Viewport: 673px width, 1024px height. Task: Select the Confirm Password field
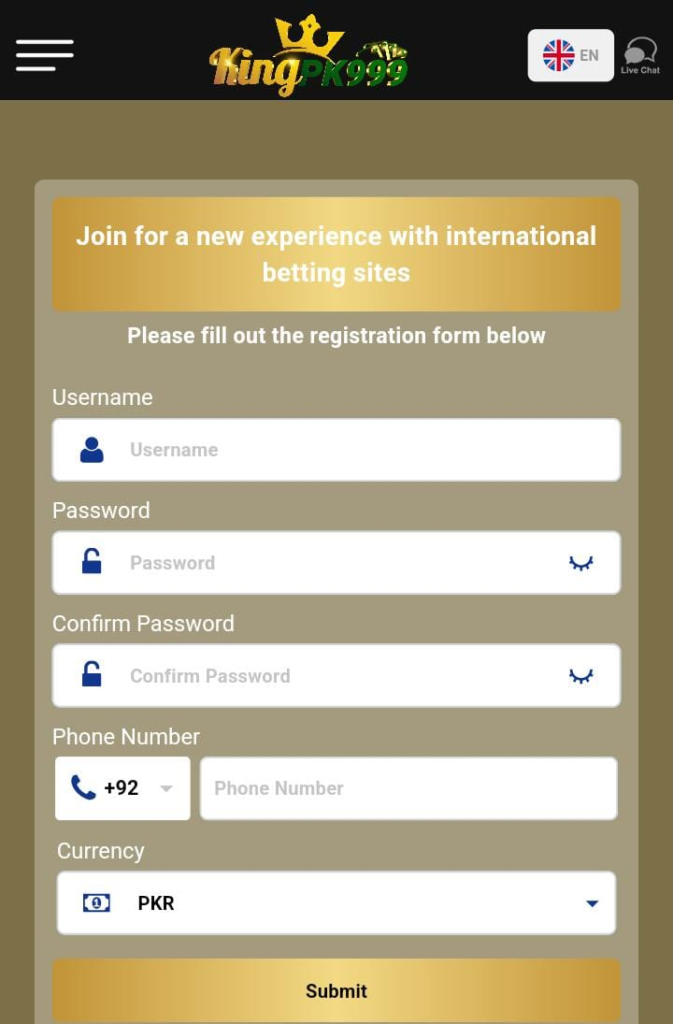click(x=340, y=676)
